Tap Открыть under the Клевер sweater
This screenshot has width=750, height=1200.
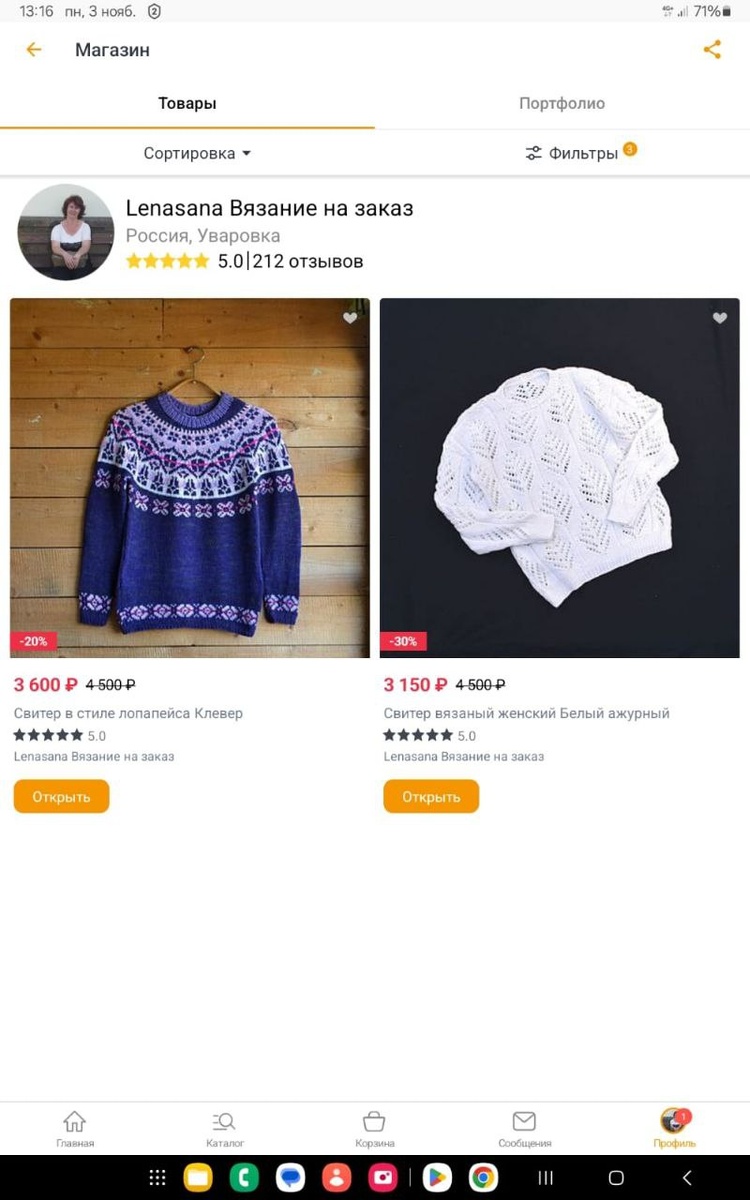click(x=61, y=797)
